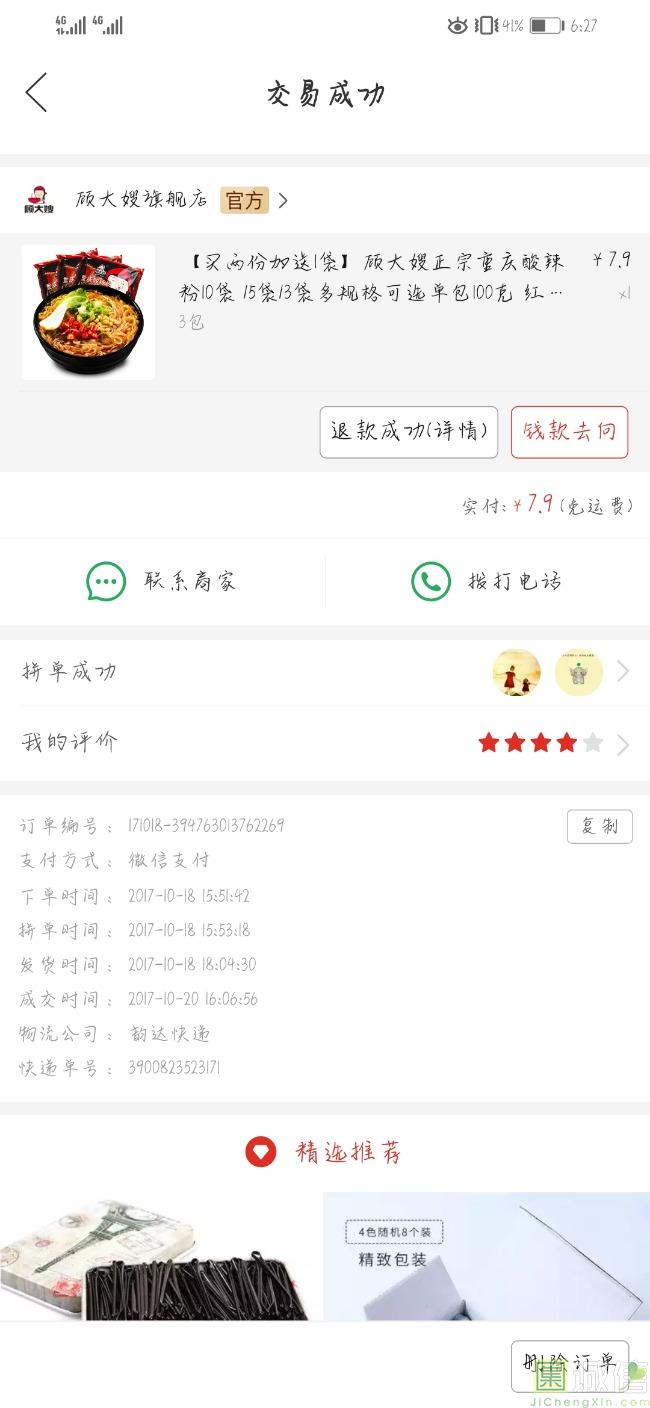Go back from 交易成功 page

36,93
